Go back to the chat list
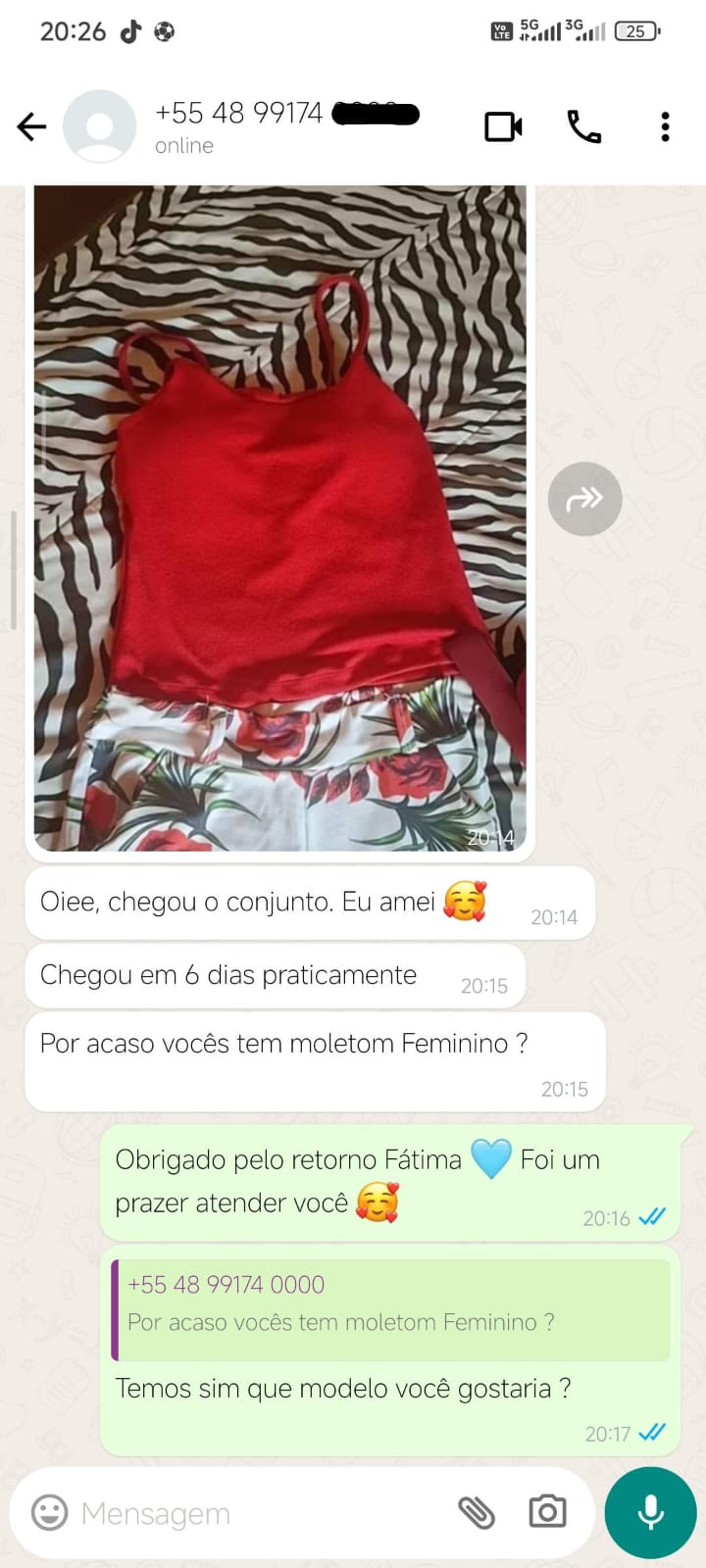Screen dimensions: 706x1568 pos(31,126)
